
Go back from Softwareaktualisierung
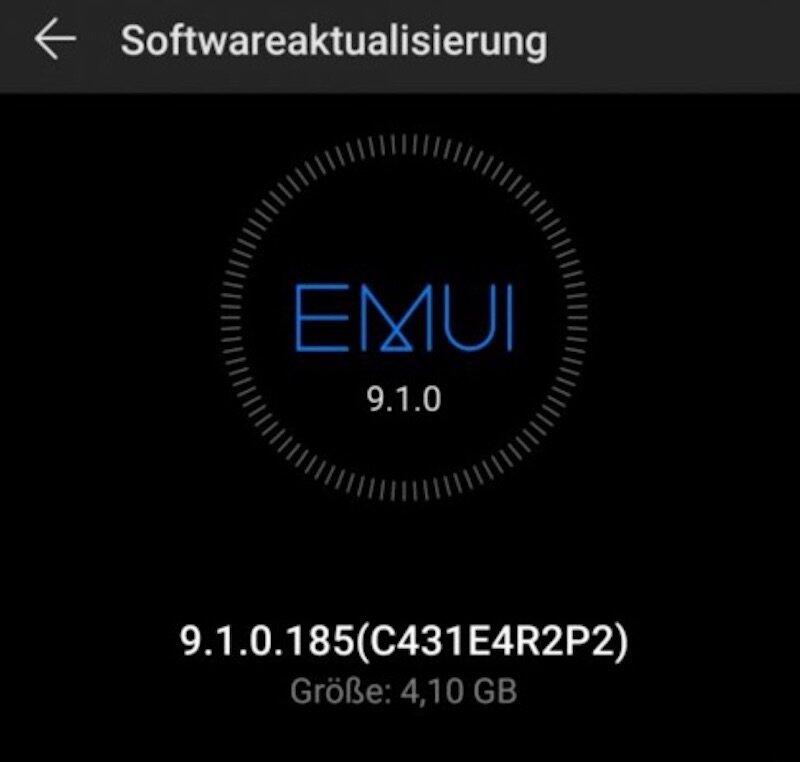pos(54,41)
